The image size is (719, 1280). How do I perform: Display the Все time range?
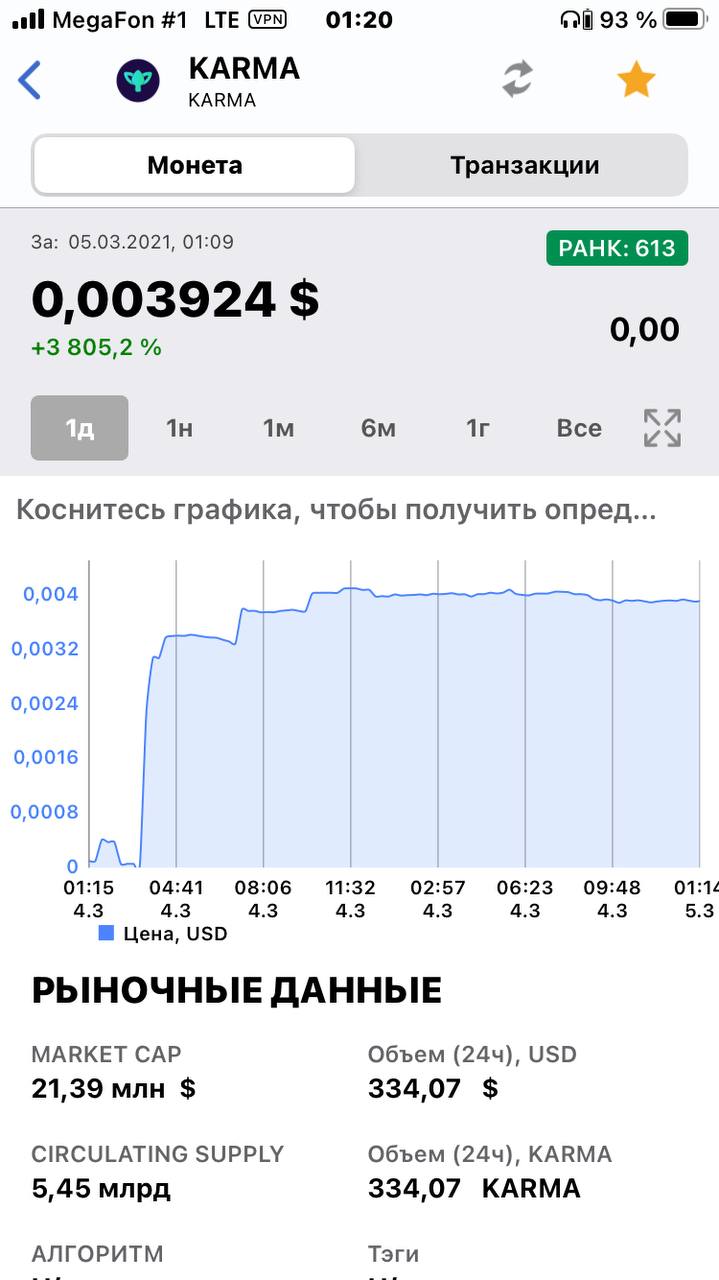pos(579,428)
